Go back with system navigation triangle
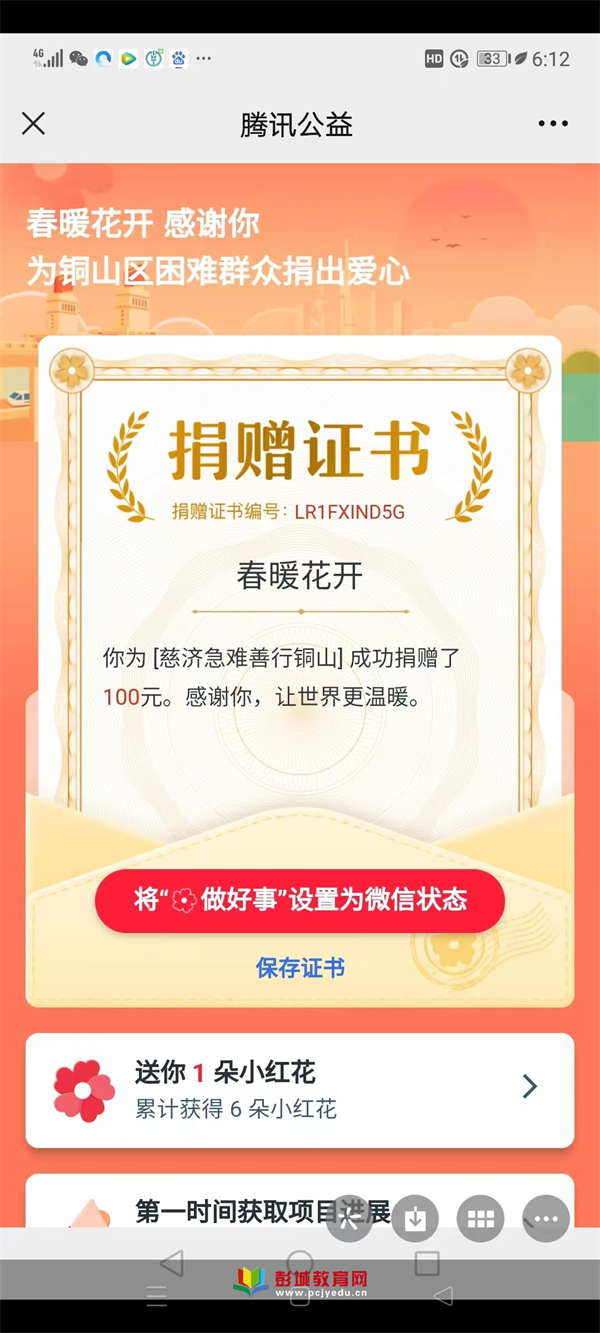600x1333 pixels. (x=172, y=1262)
